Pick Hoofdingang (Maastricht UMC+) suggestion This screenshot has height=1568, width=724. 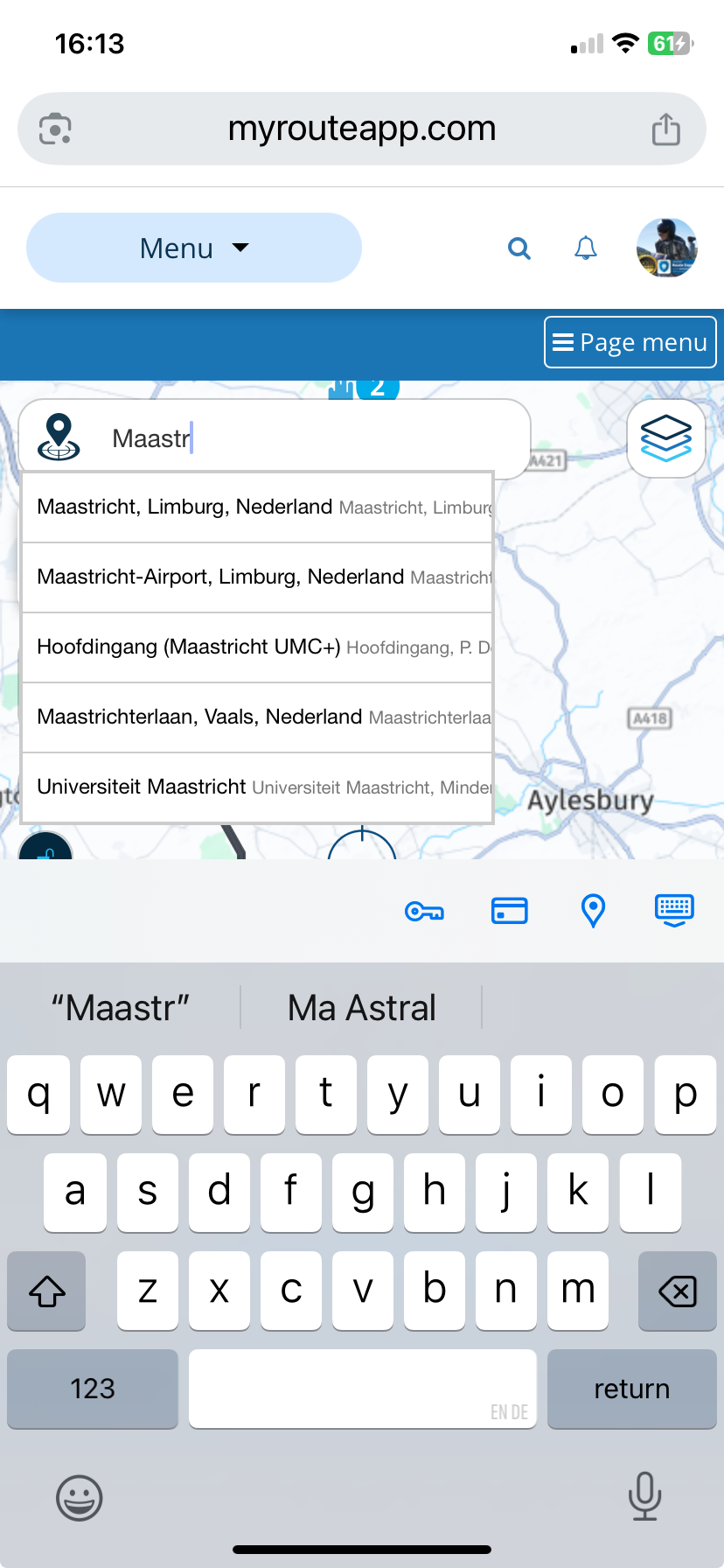pos(258,647)
